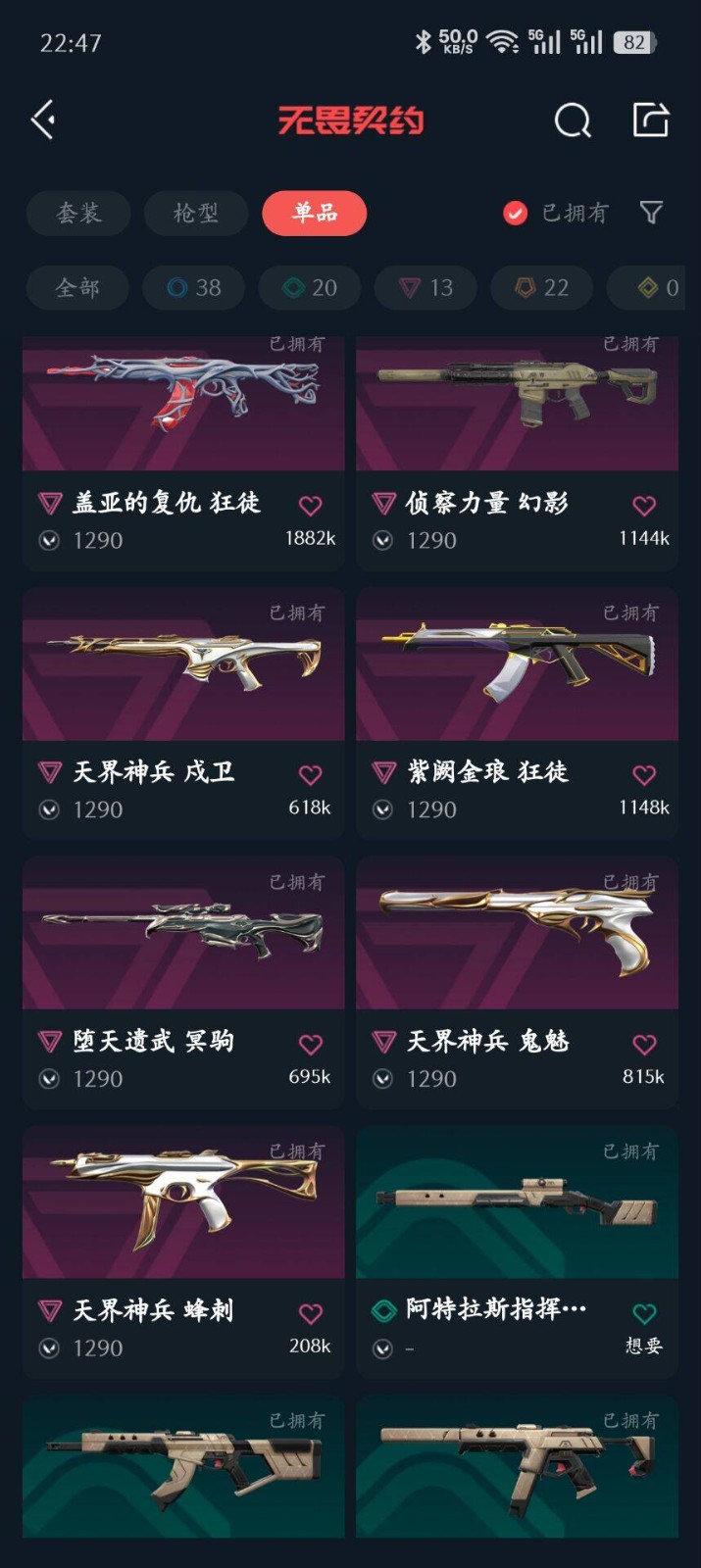The width and height of the screenshot is (701, 1568).
Task: Select the 单品 tab
Action: coord(315,213)
